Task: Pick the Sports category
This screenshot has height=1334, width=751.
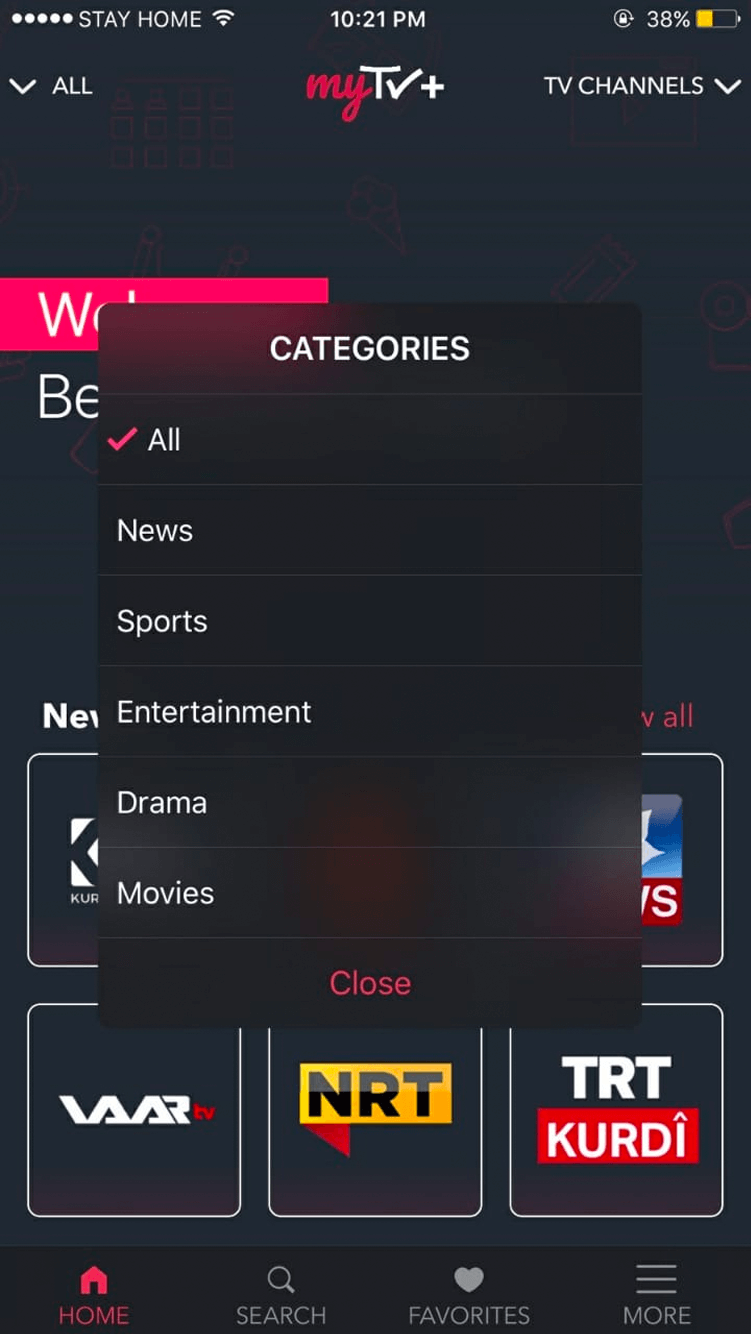Action: tap(369, 621)
